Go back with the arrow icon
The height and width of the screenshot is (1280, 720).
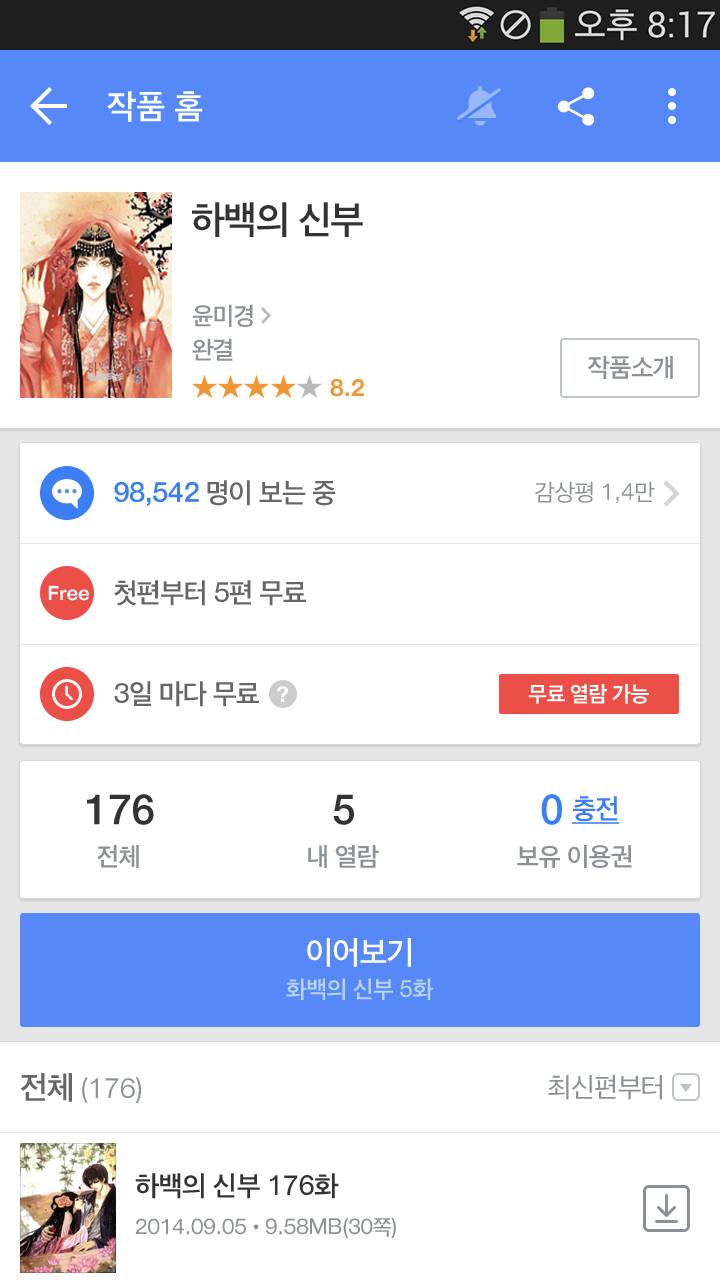[48, 106]
